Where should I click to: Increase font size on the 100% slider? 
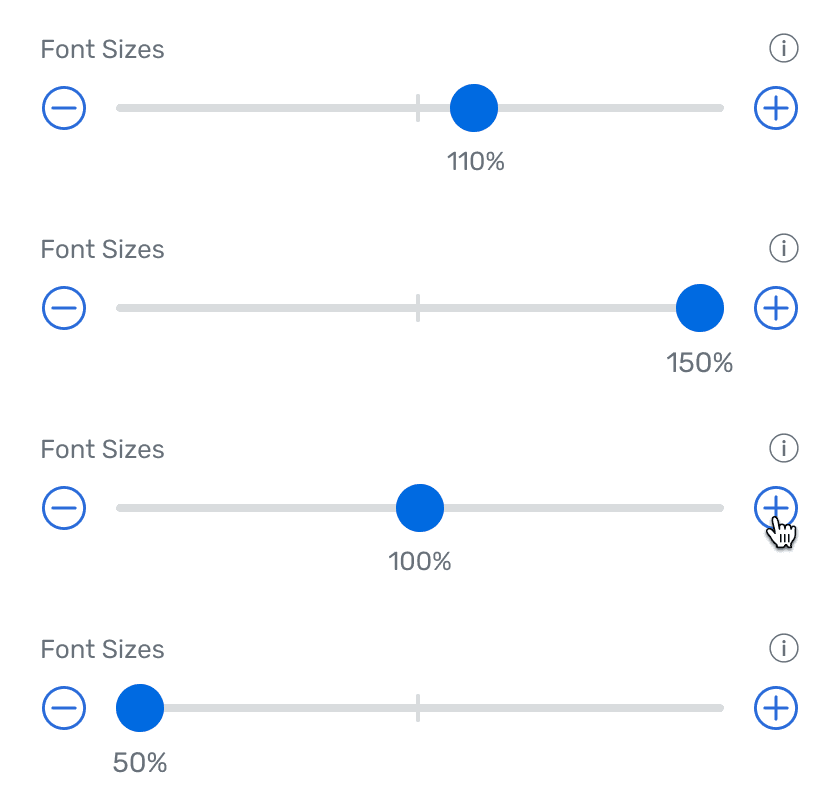click(x=776, y=507)
